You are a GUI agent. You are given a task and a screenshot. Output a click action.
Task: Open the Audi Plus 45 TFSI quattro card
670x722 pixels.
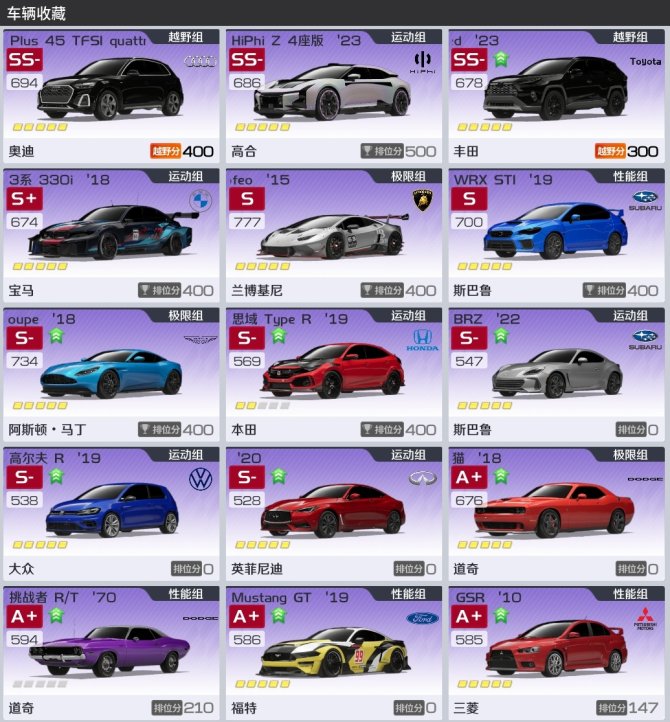pos(111,95)
